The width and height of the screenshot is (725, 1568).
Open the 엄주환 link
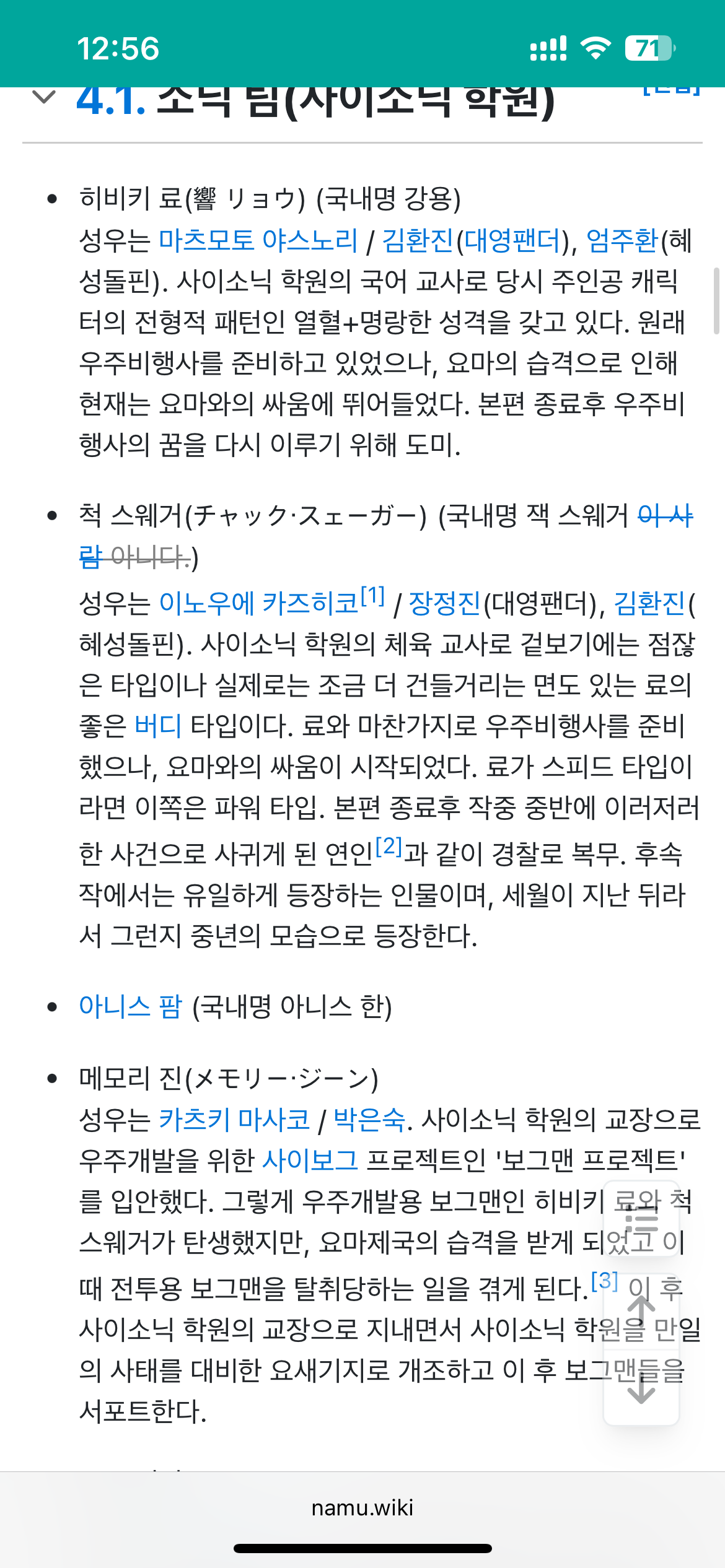(x=622, y=240)
